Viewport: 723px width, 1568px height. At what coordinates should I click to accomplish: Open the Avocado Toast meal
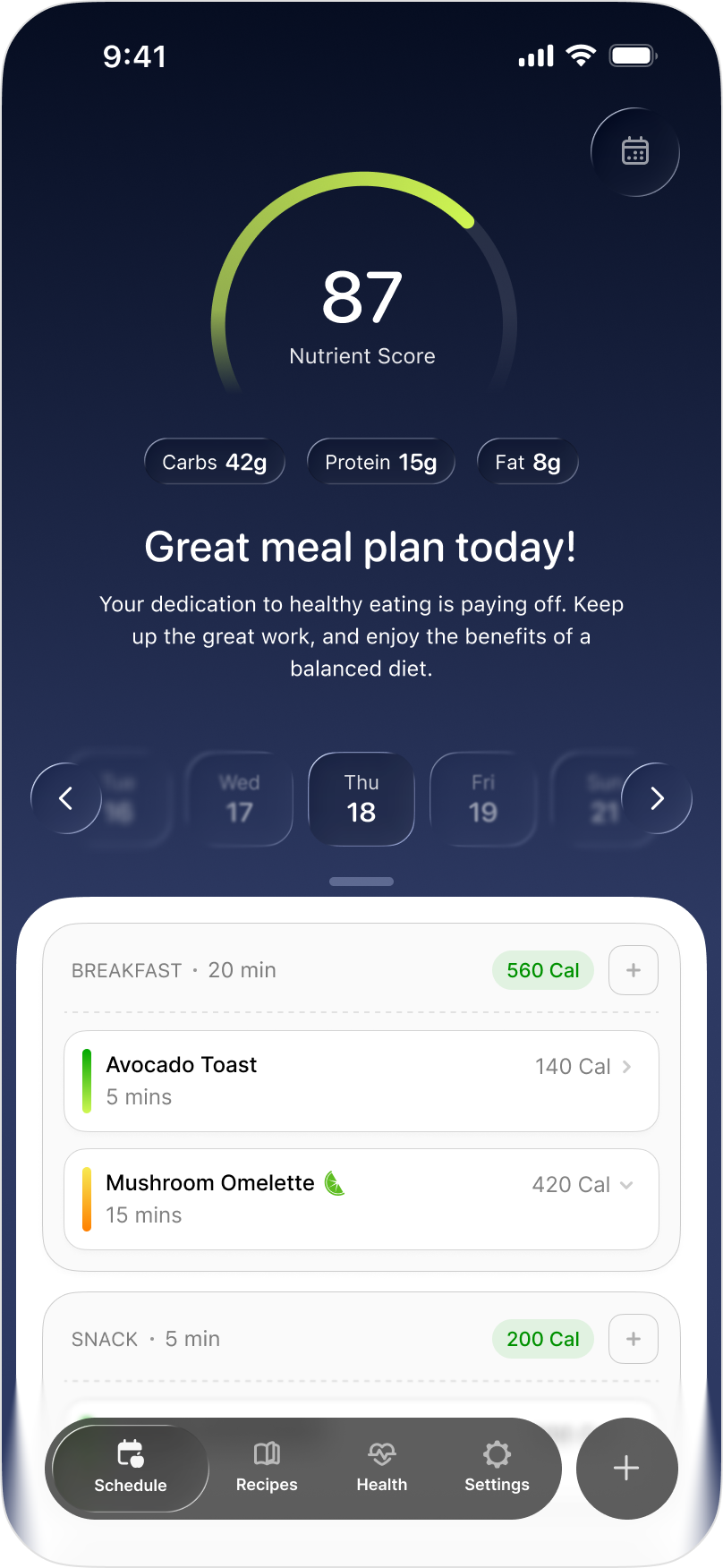click(x=361, y=1081)
